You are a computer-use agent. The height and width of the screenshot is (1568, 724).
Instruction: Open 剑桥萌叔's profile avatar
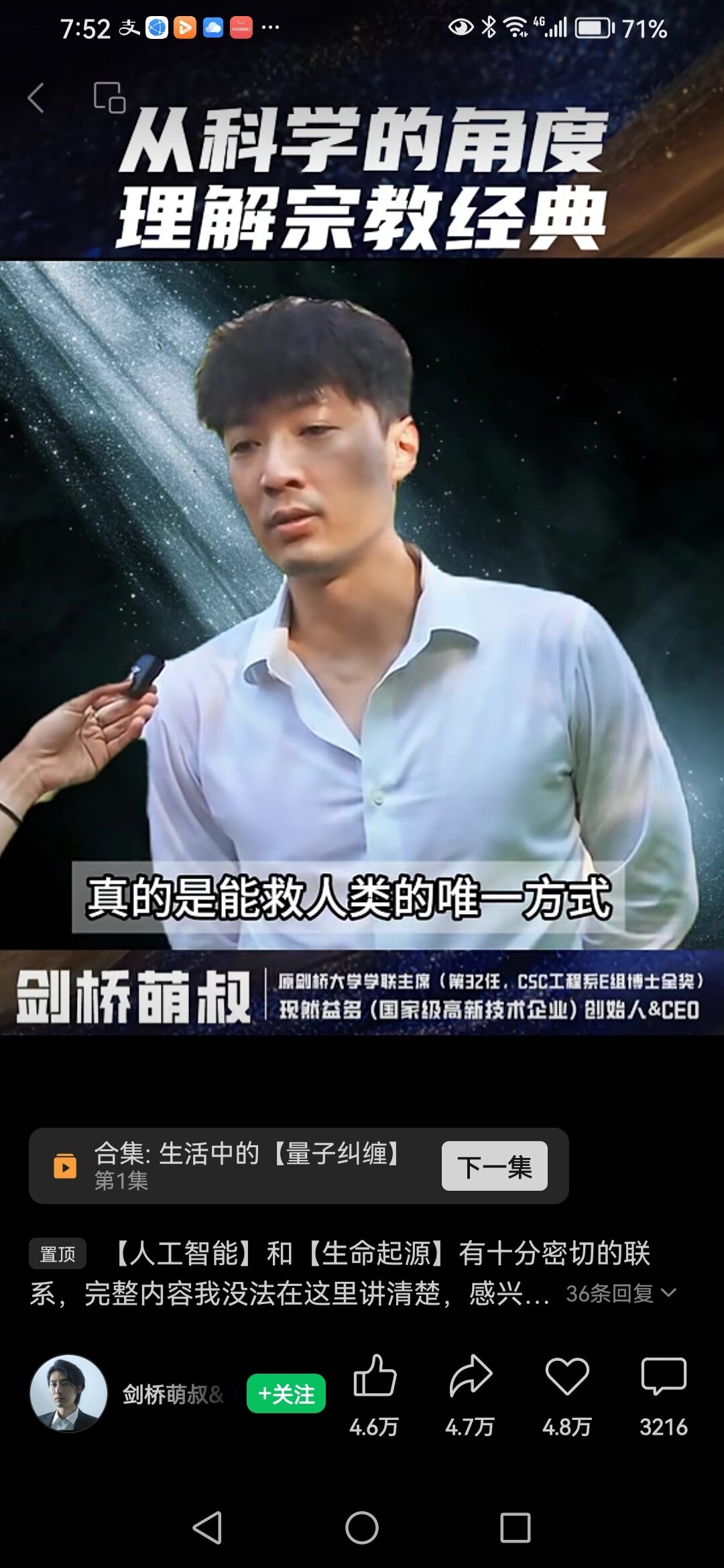coord(68,1394)
